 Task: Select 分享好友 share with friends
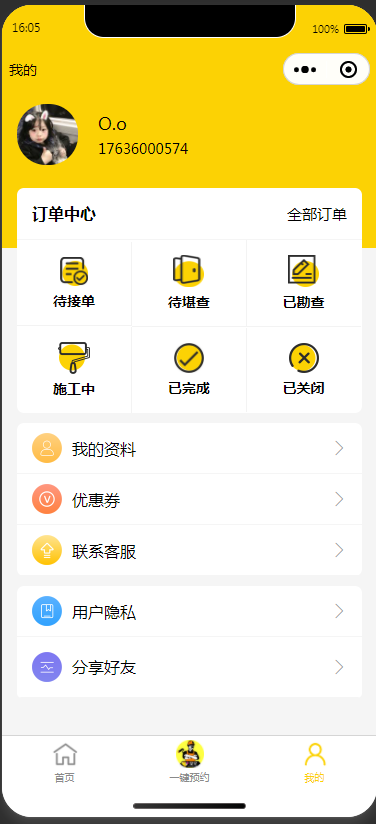point(189,667)
